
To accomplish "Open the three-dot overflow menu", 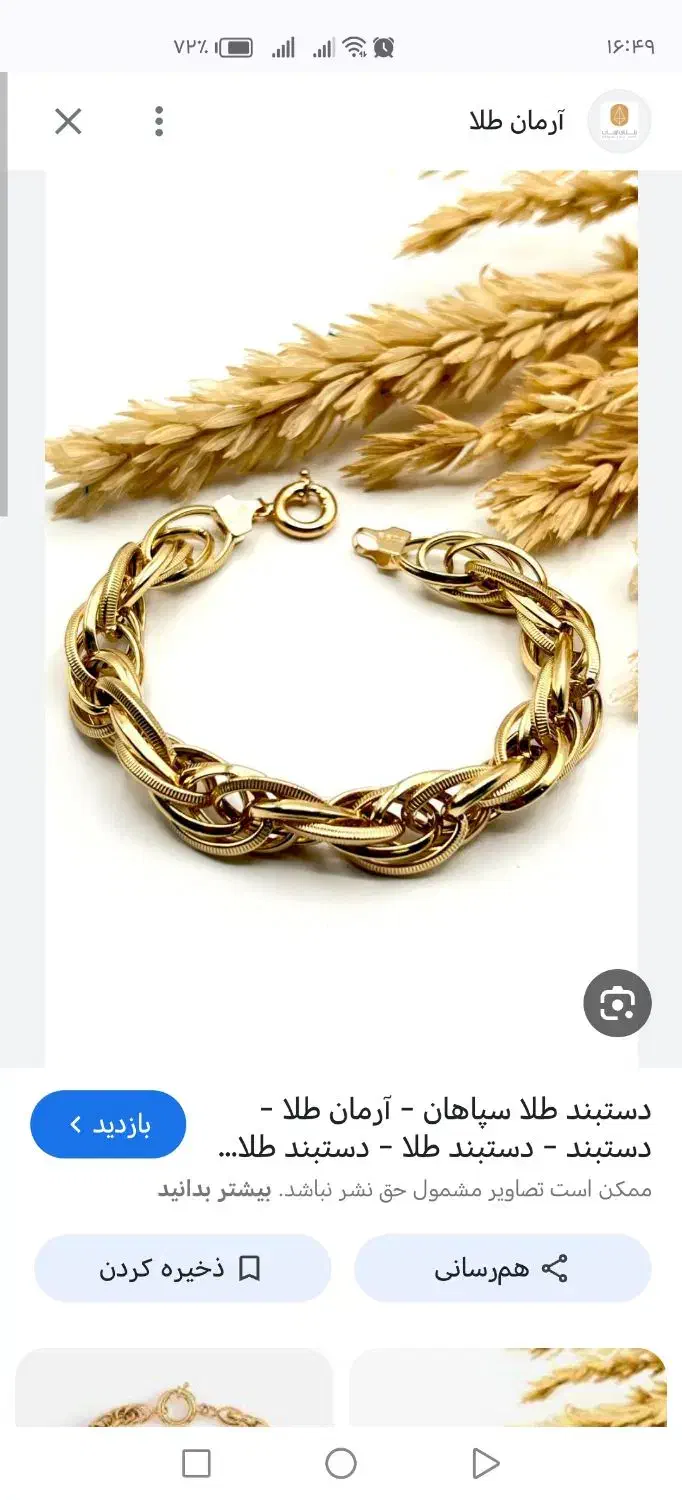I will [158, 122].
